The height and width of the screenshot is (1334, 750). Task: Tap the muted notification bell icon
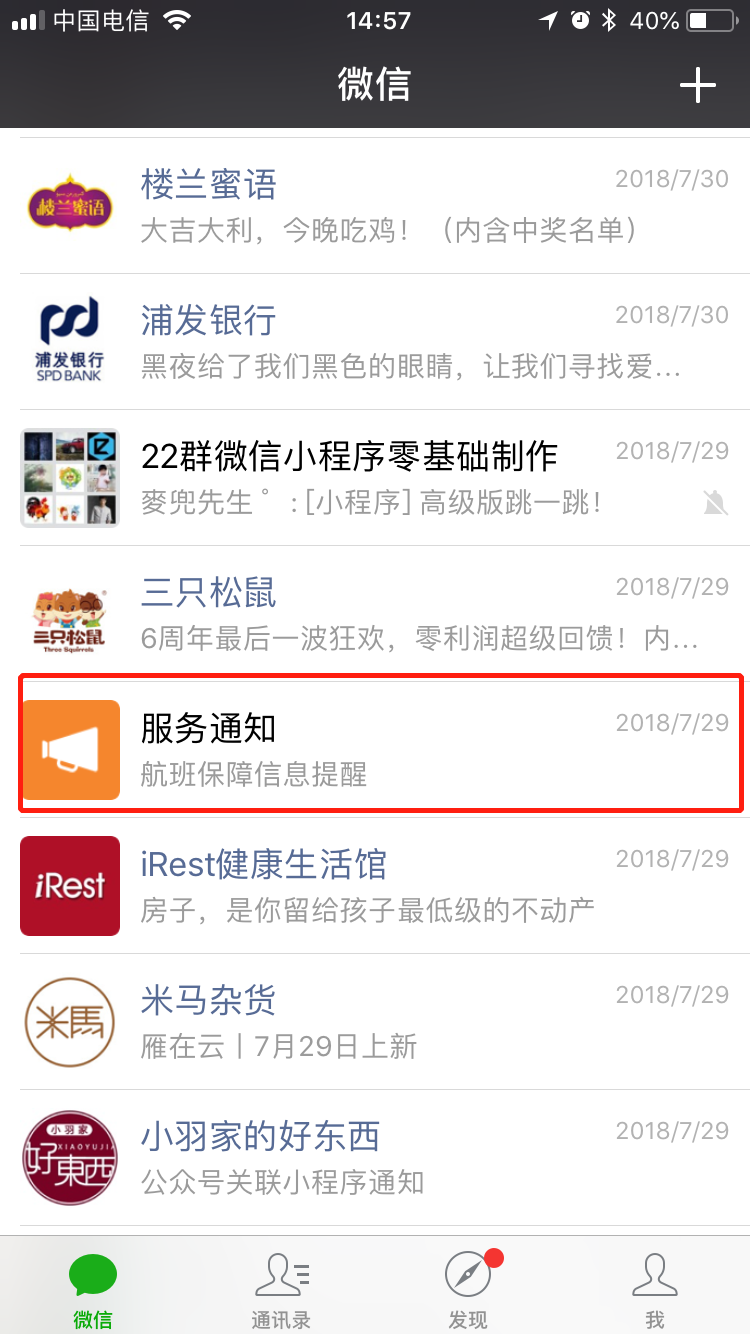point(715,503)
